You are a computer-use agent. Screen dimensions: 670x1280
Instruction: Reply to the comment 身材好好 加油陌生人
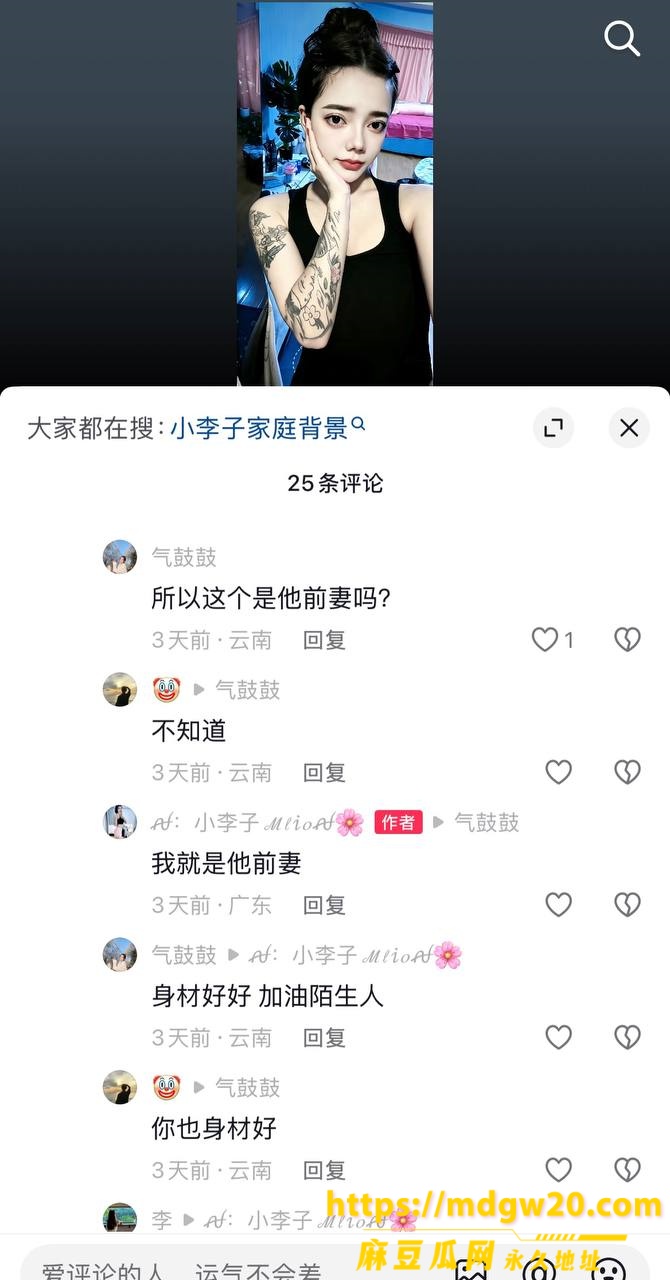pyautogui.click(x=325, y=1038)
